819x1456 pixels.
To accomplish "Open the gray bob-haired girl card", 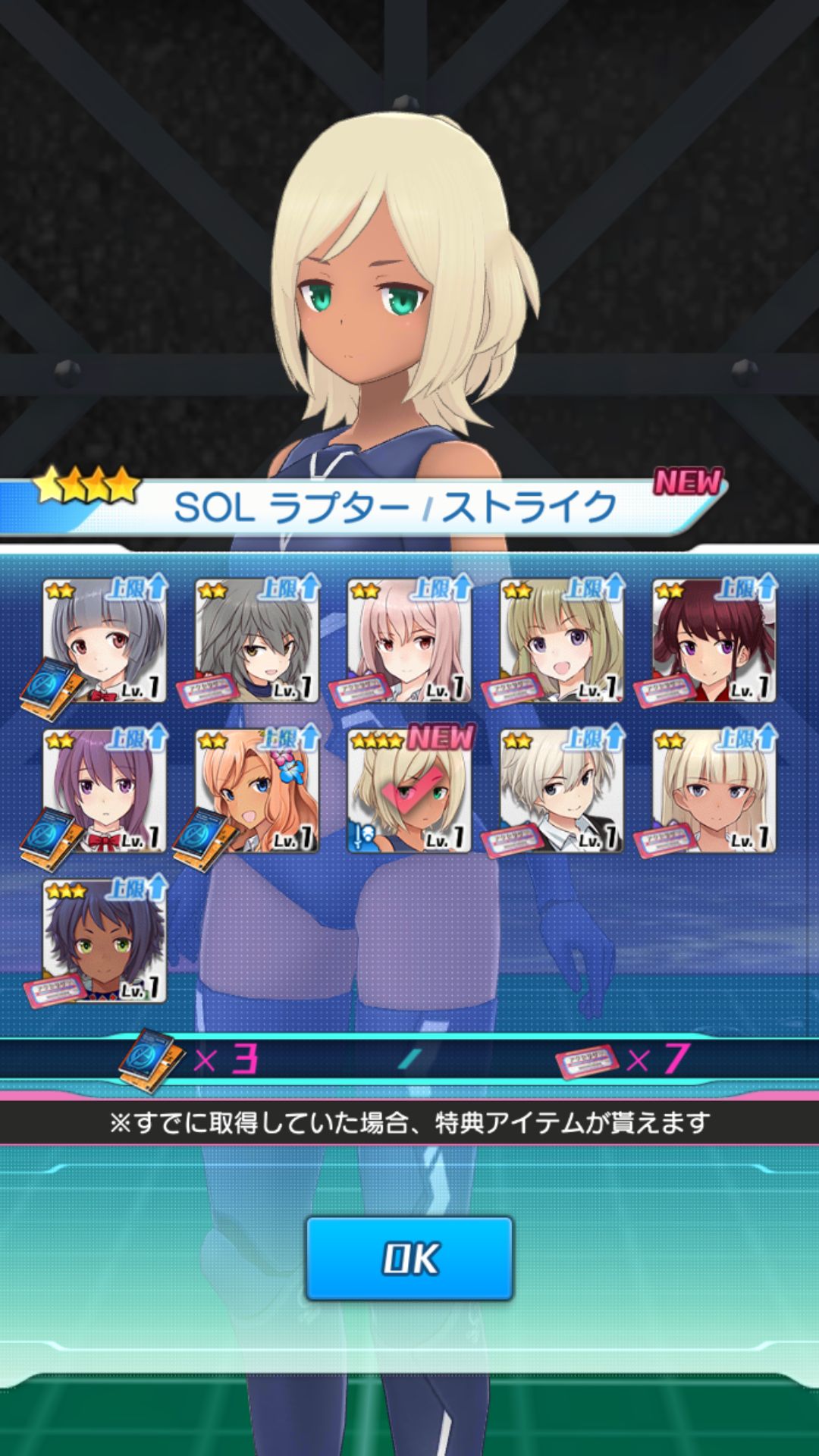I will [104, 641].
